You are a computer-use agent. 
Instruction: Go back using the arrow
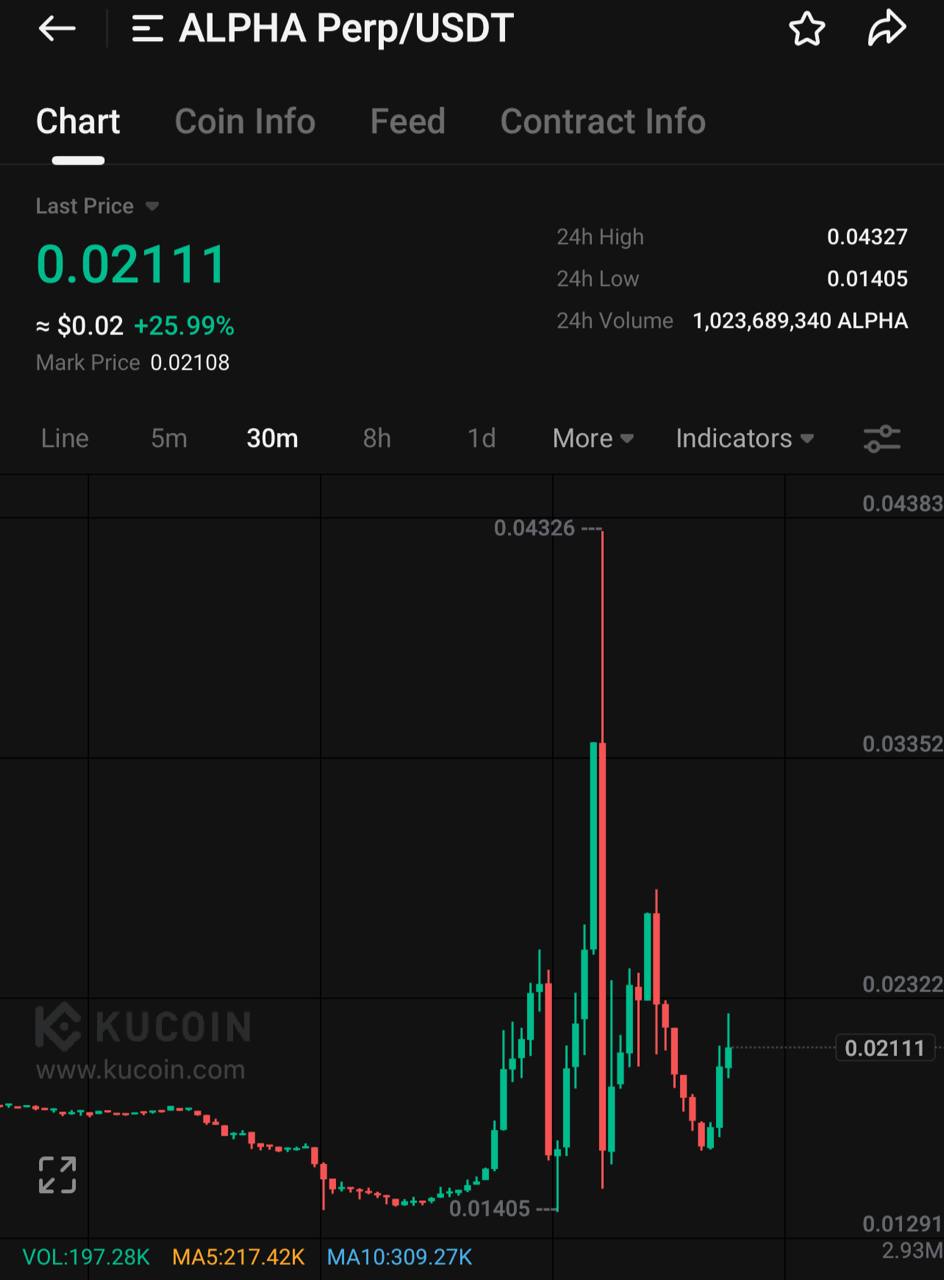[x=57, y=29]
